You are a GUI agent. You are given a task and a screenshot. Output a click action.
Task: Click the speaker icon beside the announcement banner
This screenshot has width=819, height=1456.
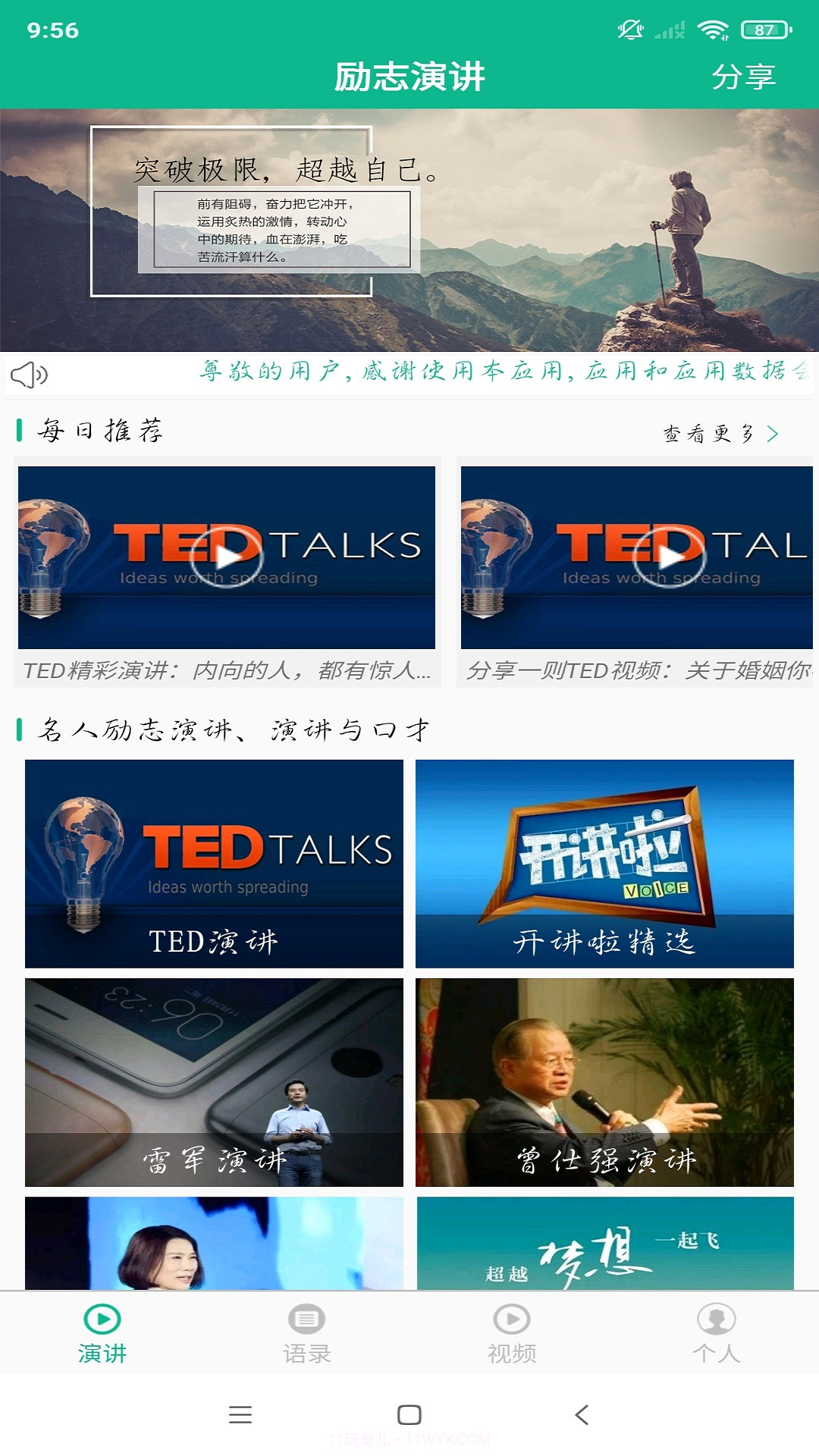tap(29, 373)
